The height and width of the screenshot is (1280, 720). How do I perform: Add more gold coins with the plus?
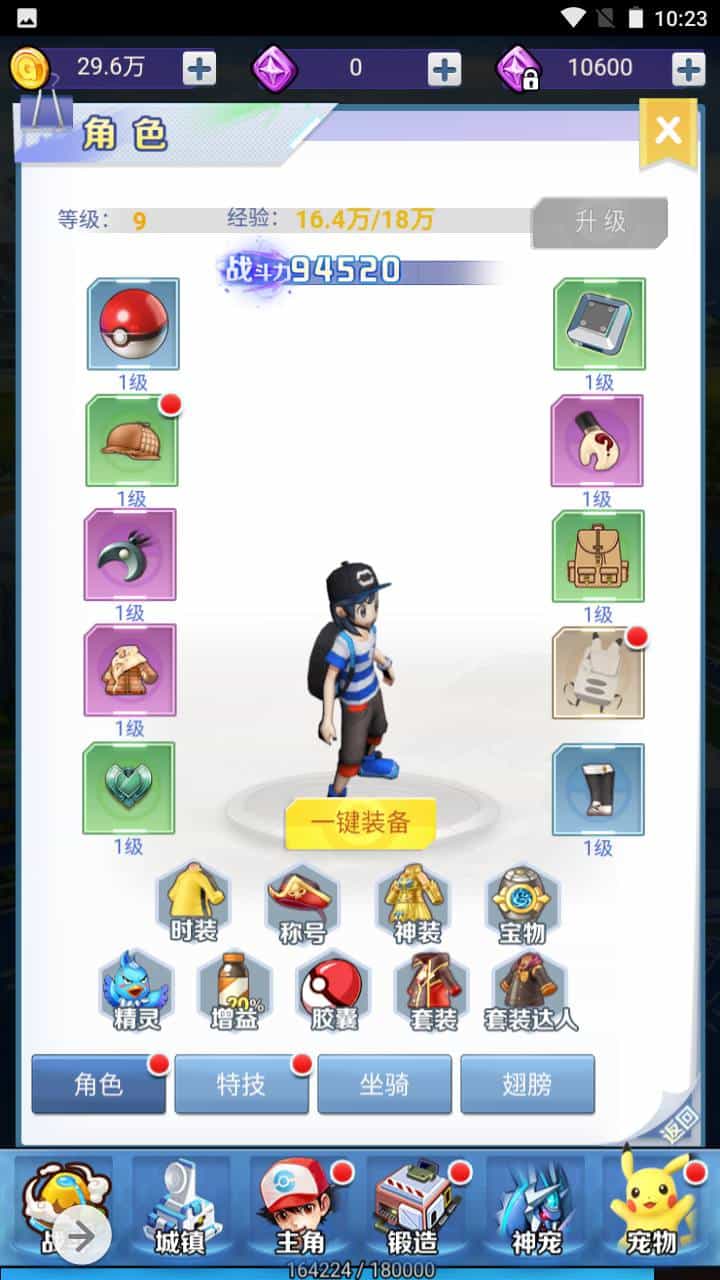tap(199, 68)
